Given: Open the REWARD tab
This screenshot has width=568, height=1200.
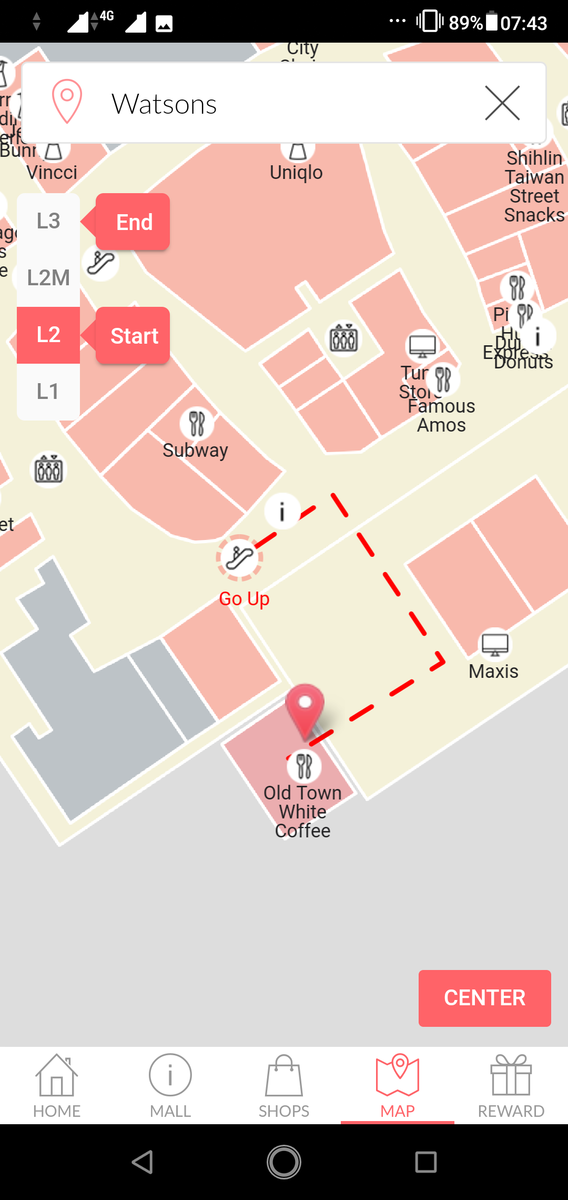Looking at the screenshot, I should coord(511,1086).
